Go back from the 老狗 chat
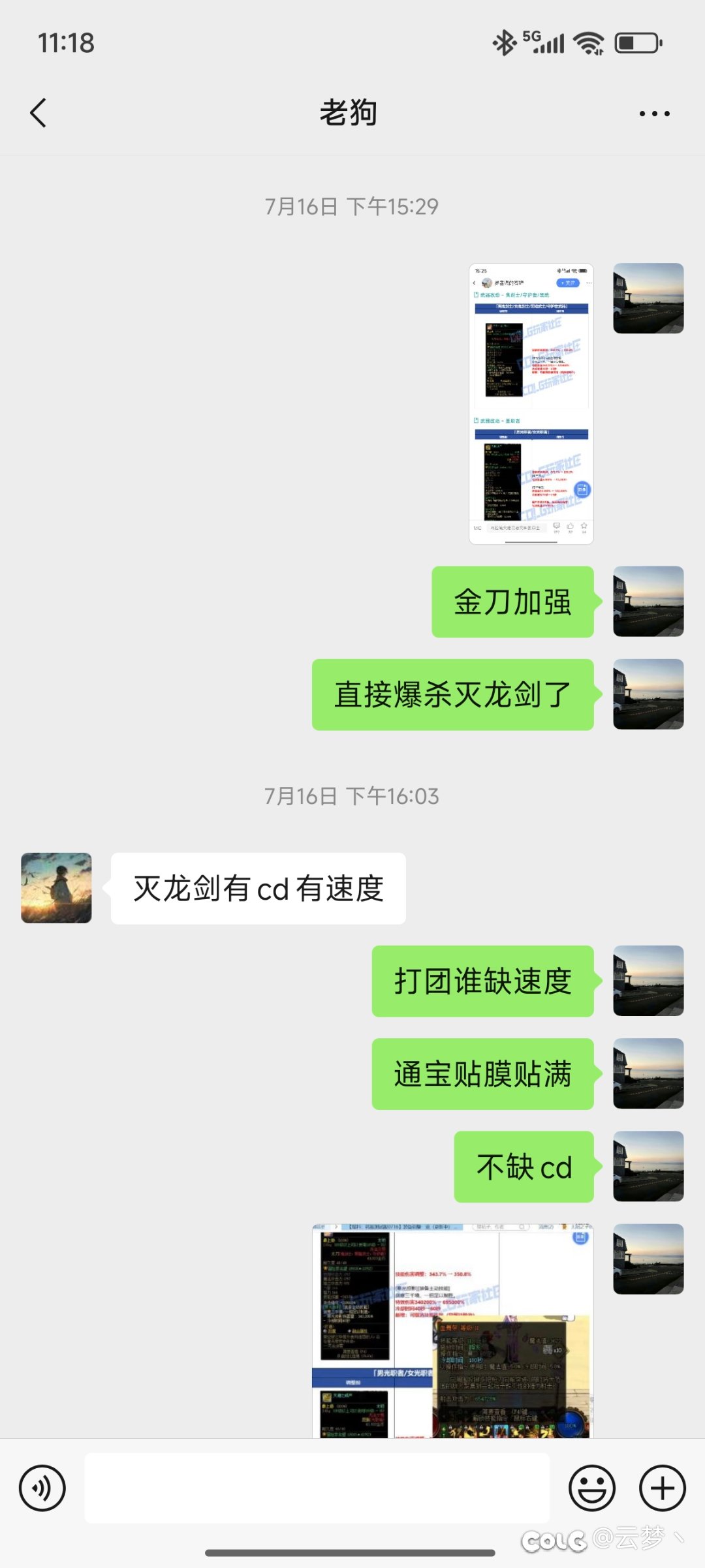This screenshot has height=1568, width=705. coord(39,113)
